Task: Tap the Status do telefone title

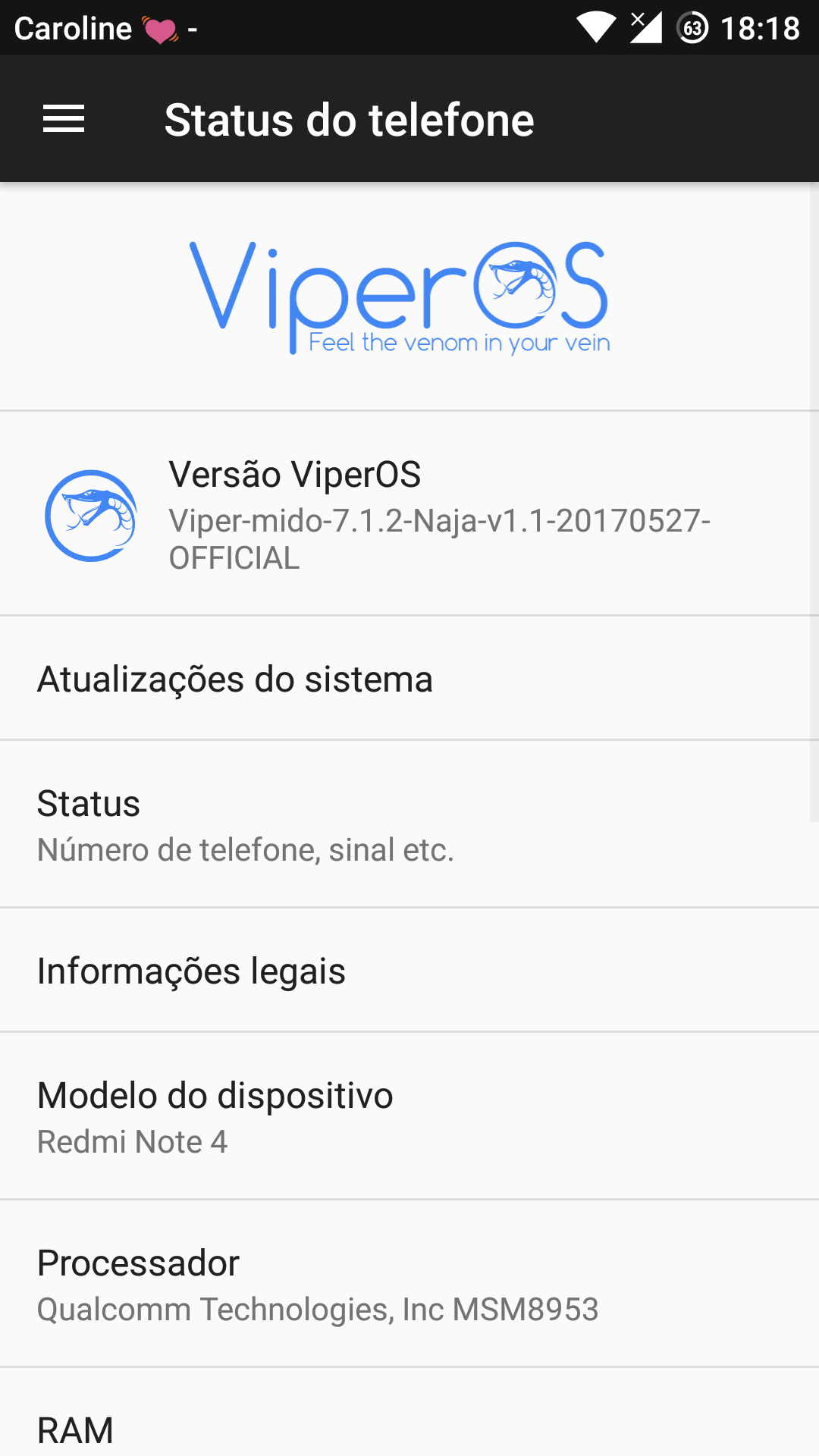Action: pos(350,118)
